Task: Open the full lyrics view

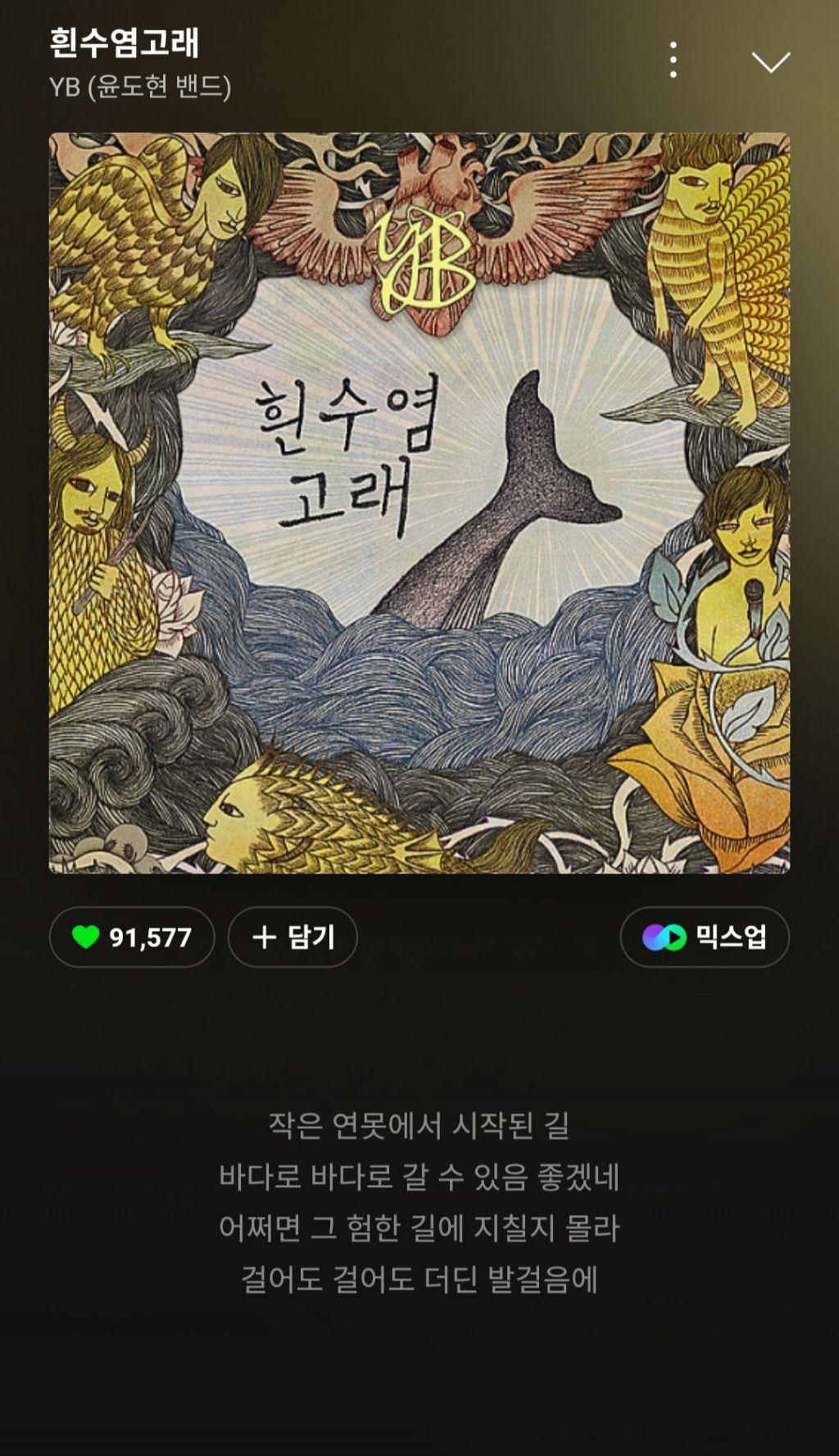Action: point(419,1201)
